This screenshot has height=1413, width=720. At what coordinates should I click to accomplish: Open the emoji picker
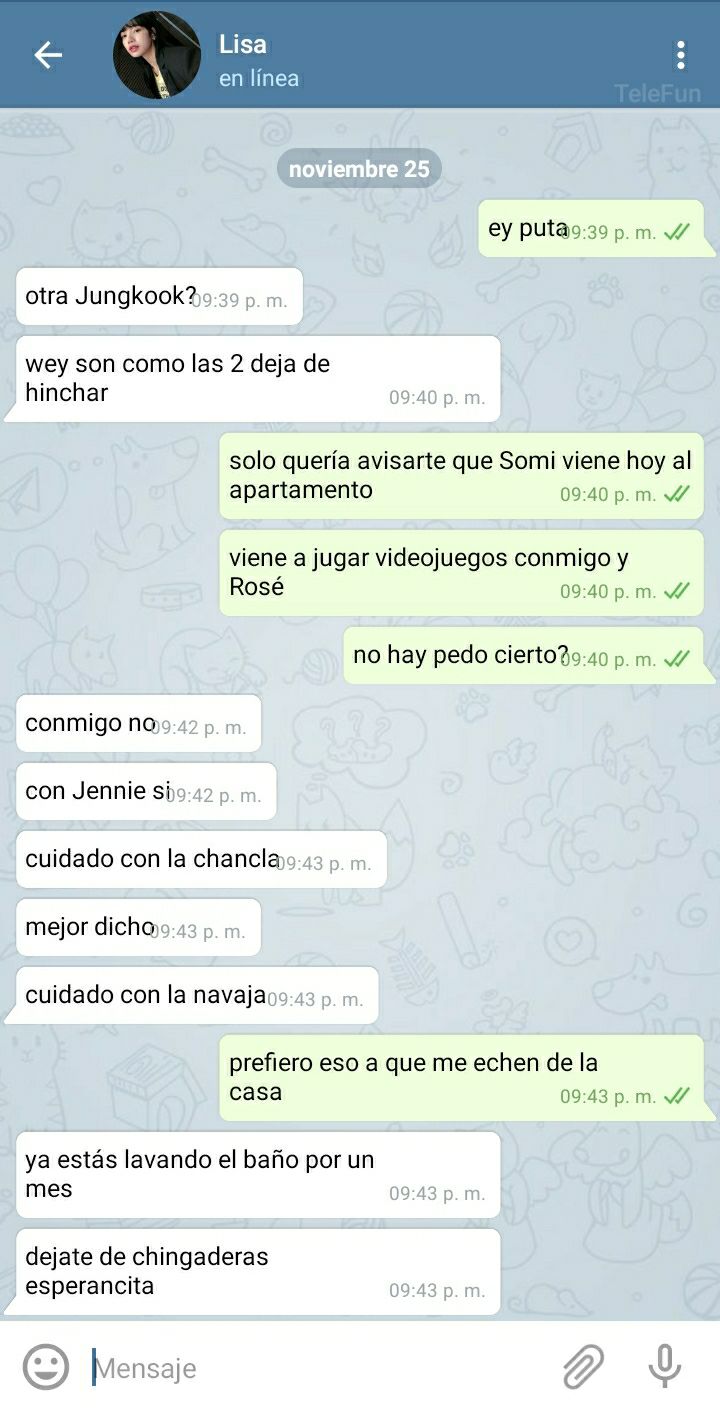46,1367
